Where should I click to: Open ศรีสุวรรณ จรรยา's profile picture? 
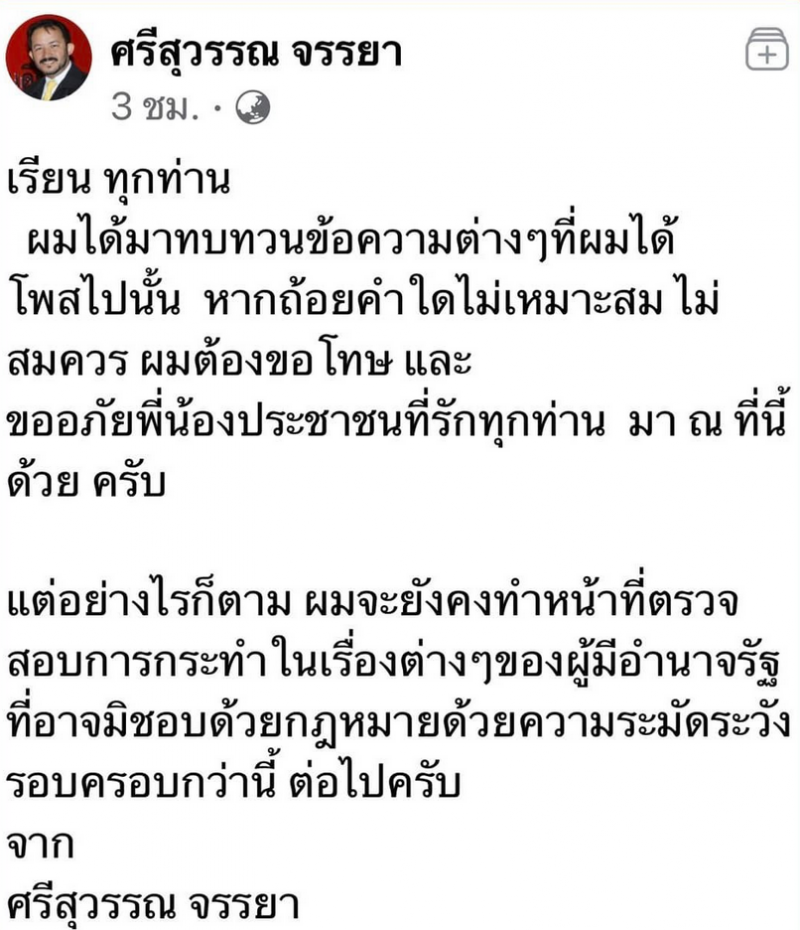pos(49,59)
